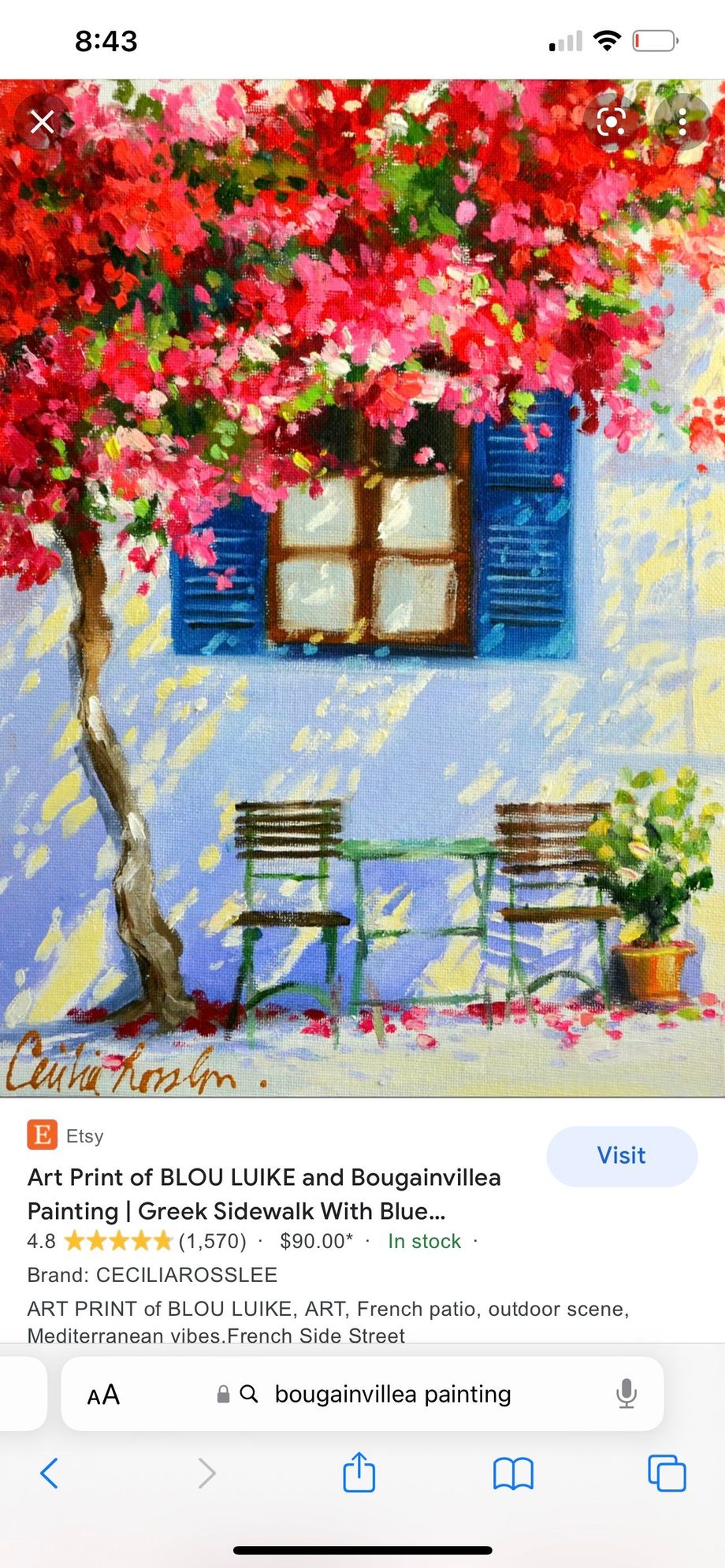The height and width of the screenshot is (1568, 725).
Task: Go back to the previous page
Action: [x=49, y=1473]
